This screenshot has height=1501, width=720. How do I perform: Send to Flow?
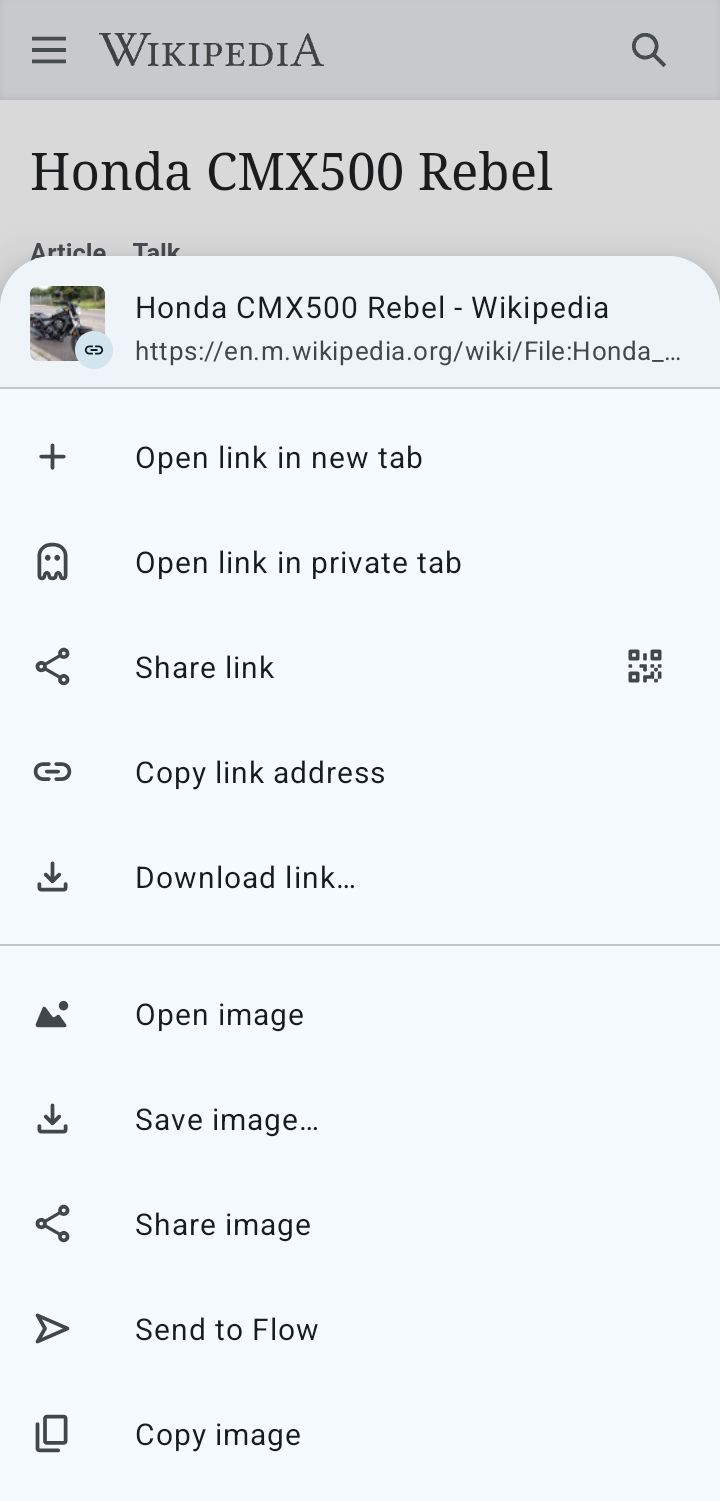(226, 1330)
